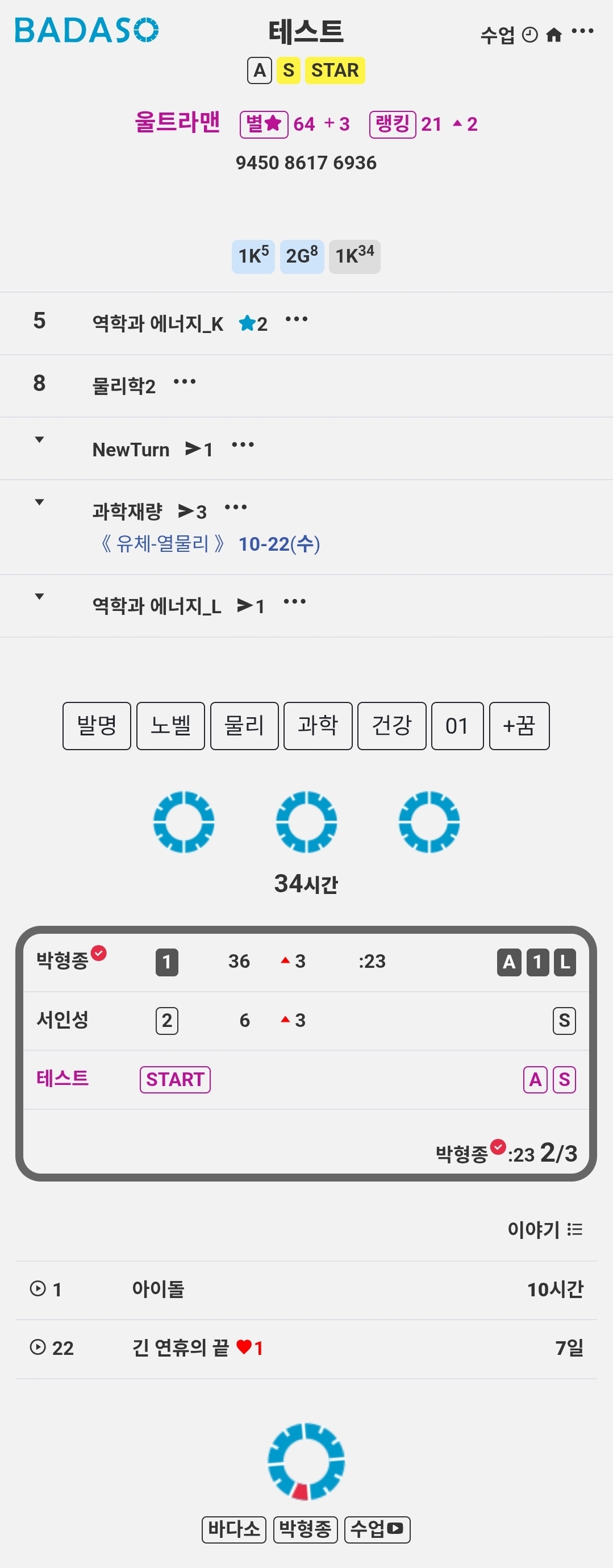The width and height of the screenshot is (613, 1568).
Task: Select the 노벨 category chip
Action: (170, 726)
